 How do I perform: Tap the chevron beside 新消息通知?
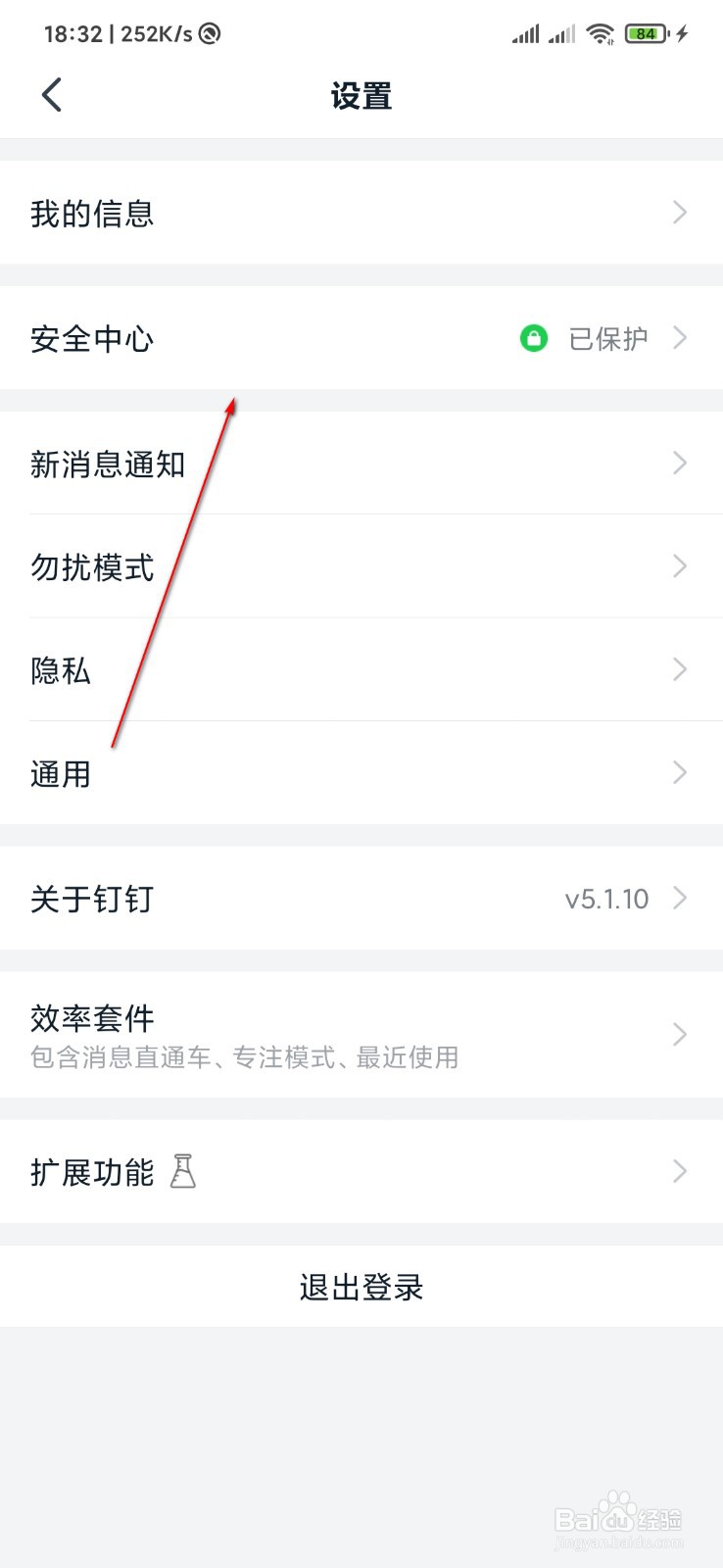[x=680, y=463]
